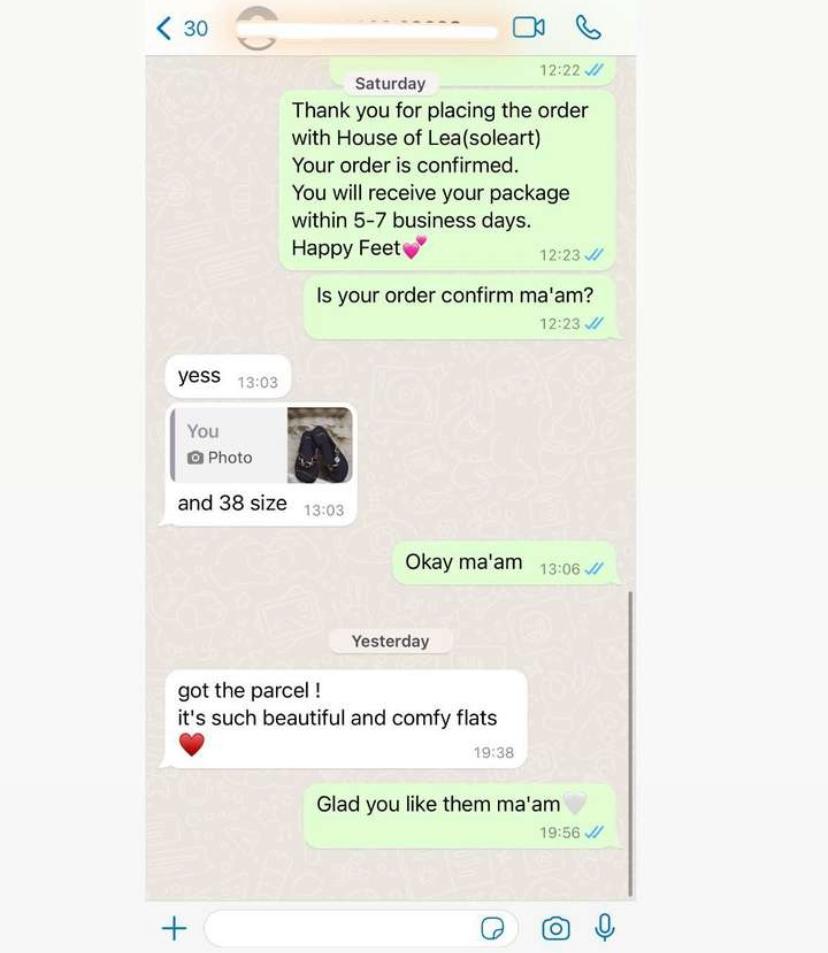Start a voice call
Screen dimensions: 828x953
pos(589,28)
